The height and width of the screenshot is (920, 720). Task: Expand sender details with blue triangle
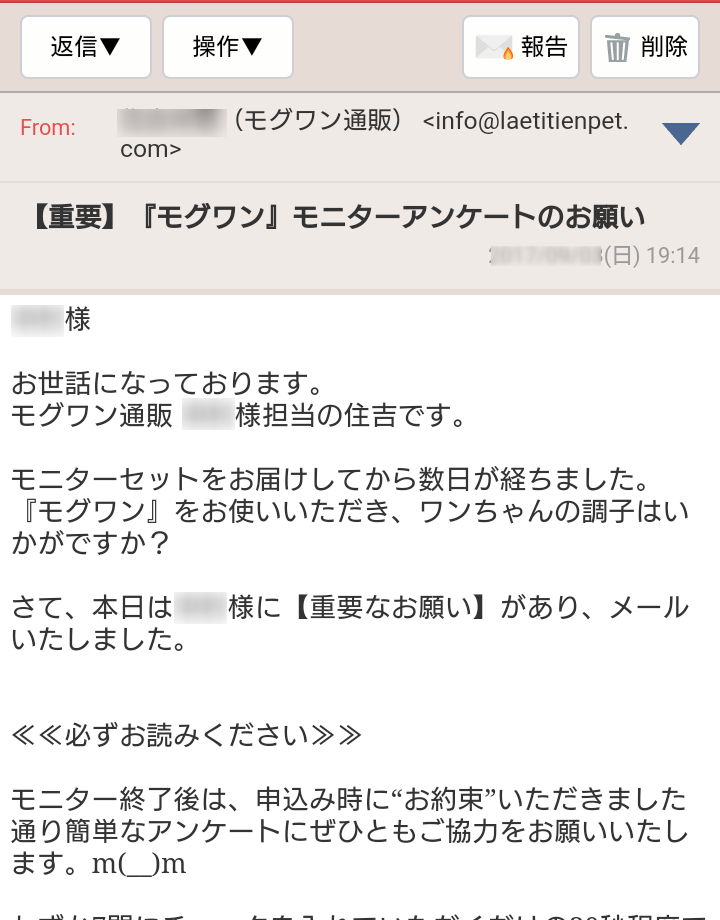click(681, 134)
